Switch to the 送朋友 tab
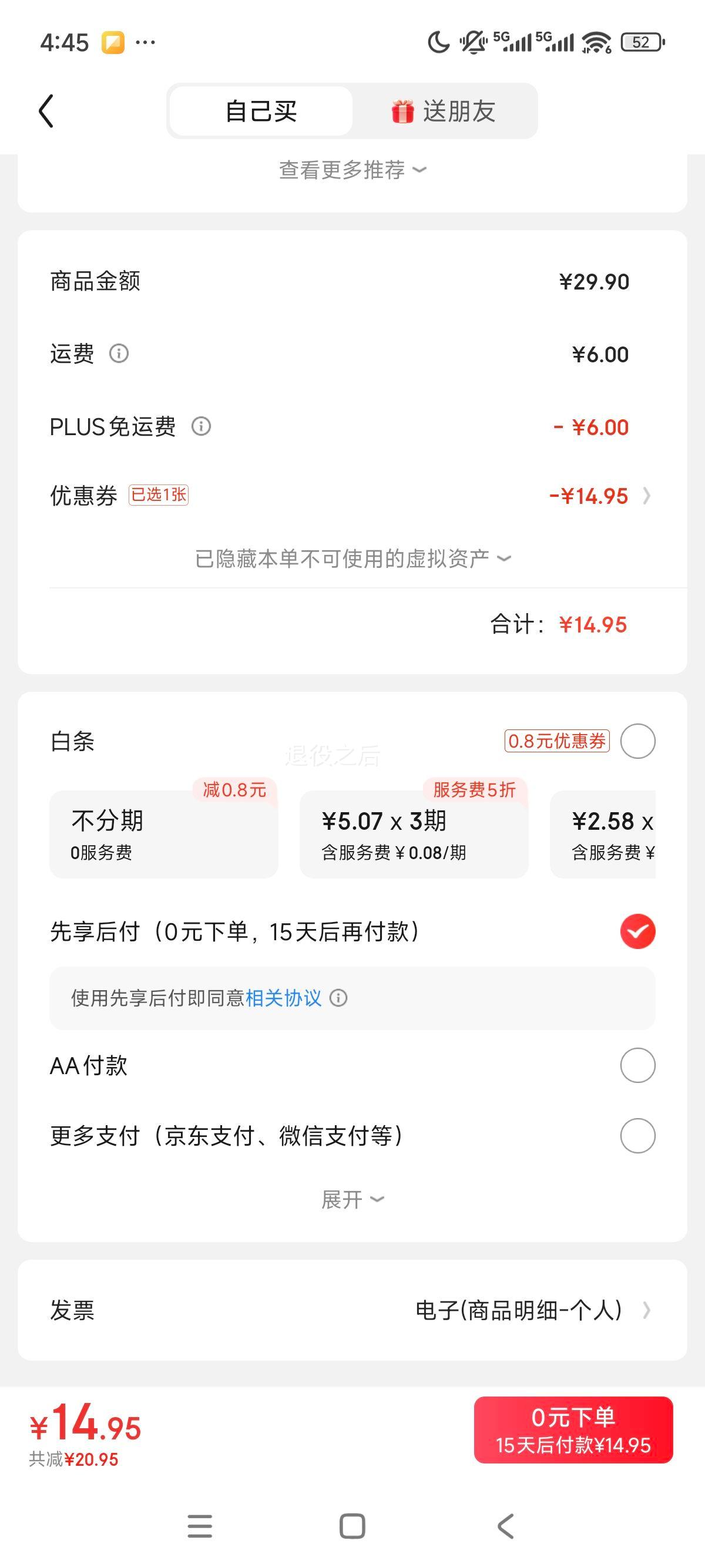The height and width of the screenshot is (1568, 705). tap(444, 111)
